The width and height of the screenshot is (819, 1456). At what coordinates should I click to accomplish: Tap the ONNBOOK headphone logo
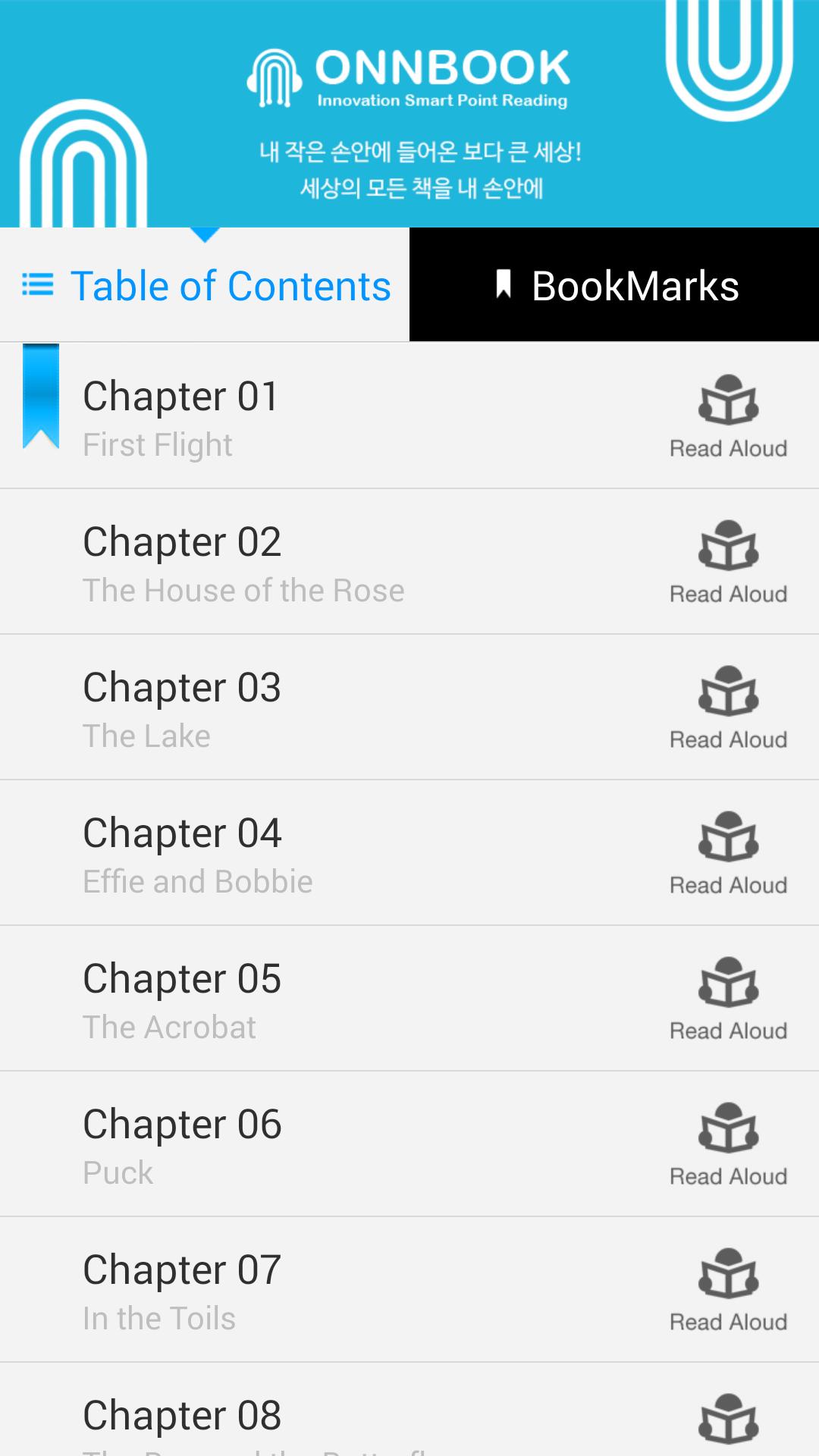click(x=273, y=76)
